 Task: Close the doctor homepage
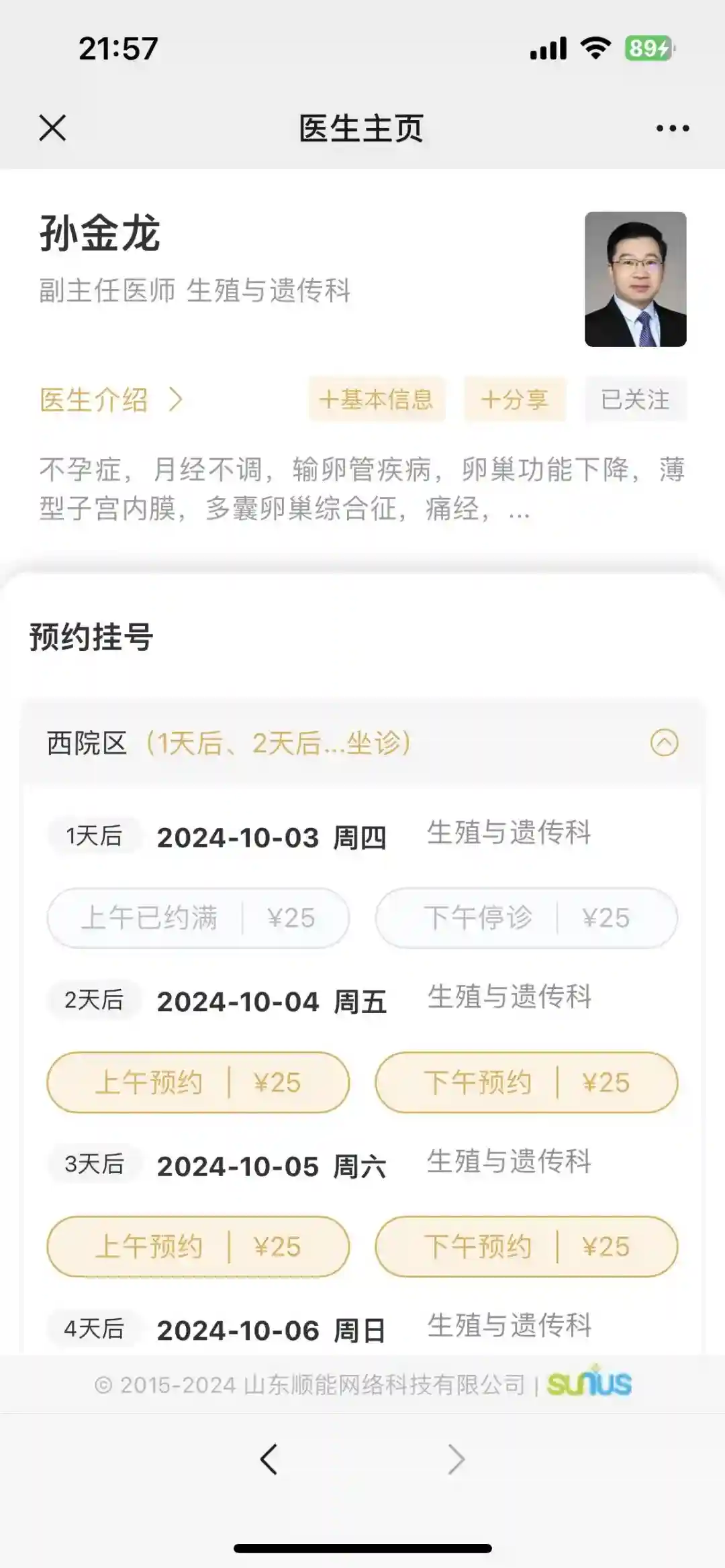52,127
